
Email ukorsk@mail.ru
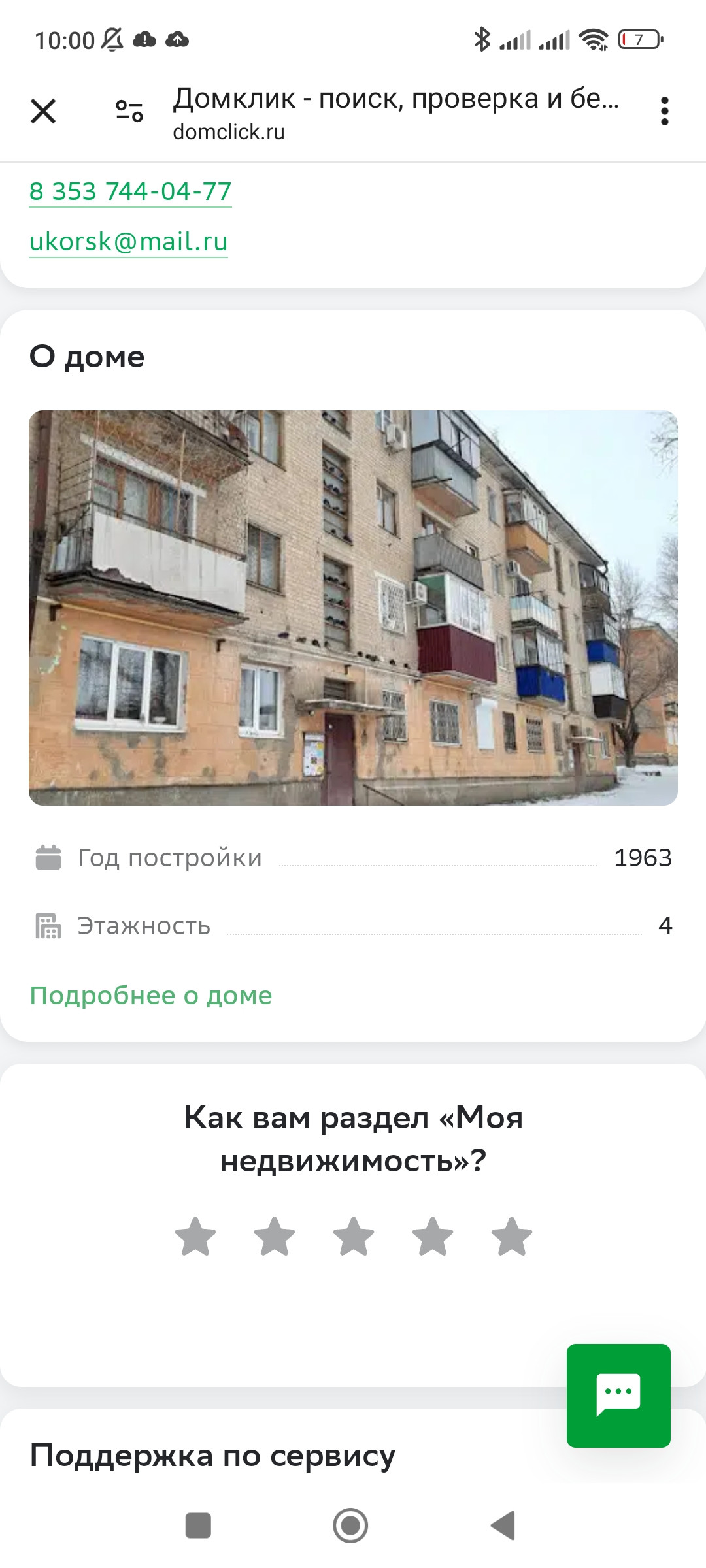(128, 242)
